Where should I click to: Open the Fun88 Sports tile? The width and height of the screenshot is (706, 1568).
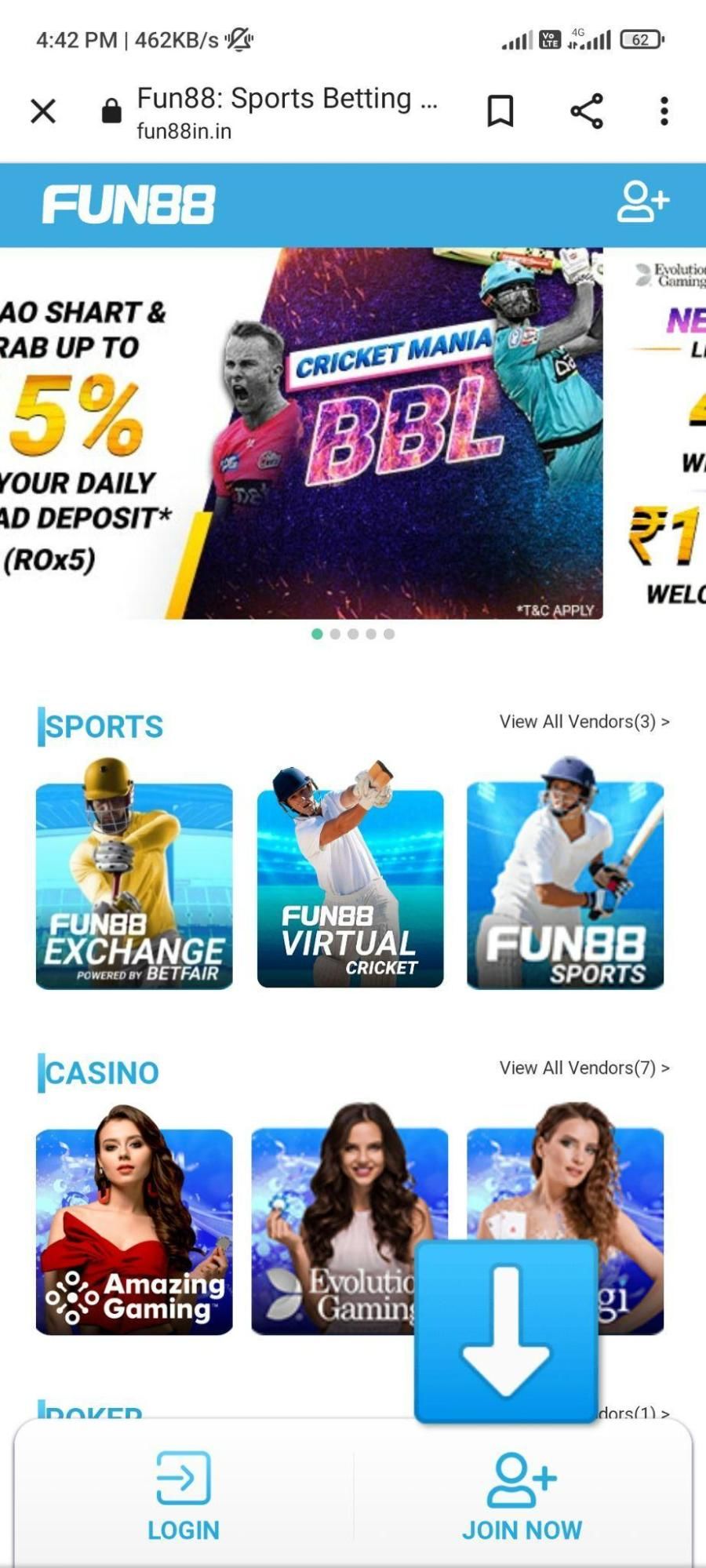tap(565, 886)
